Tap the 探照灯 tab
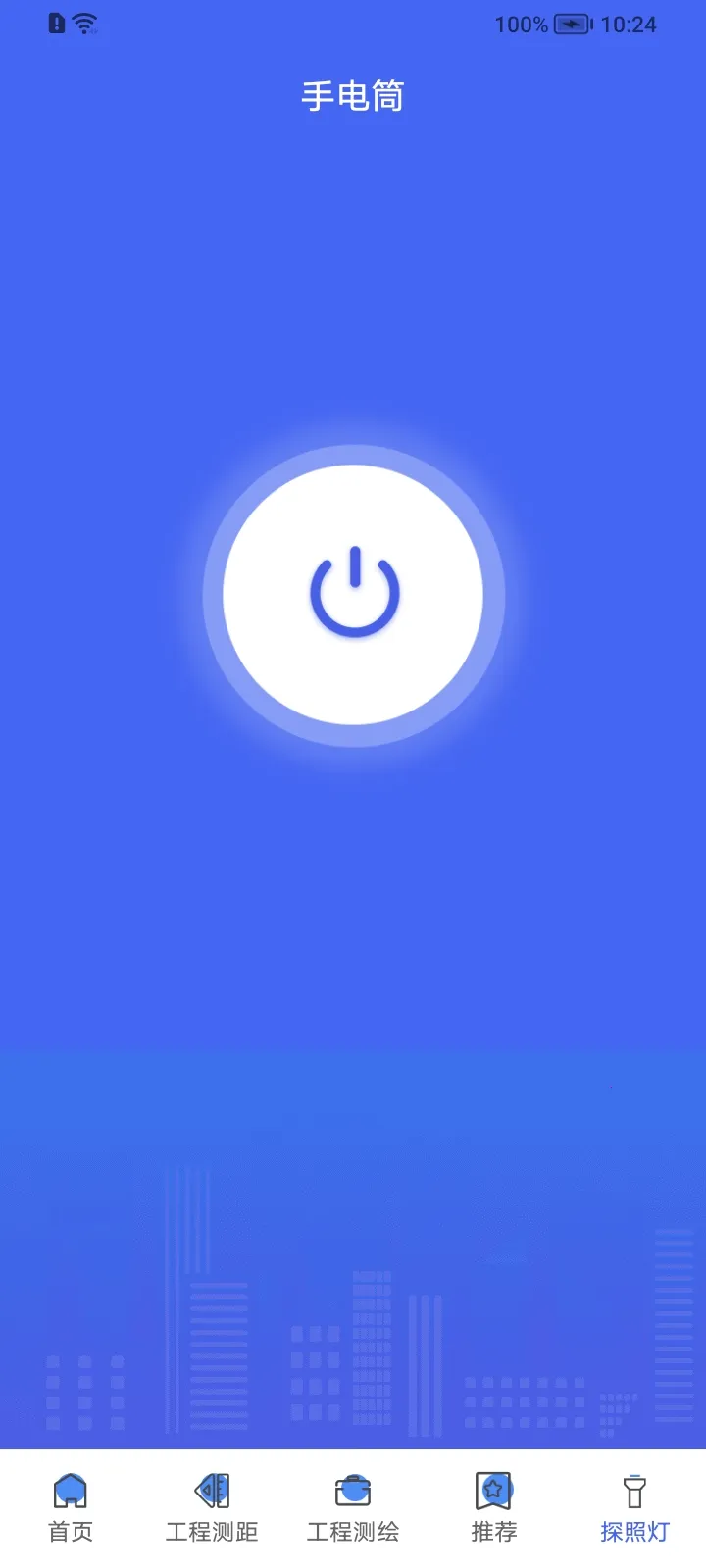The image size is (706, 1568). click(634, 1507)
